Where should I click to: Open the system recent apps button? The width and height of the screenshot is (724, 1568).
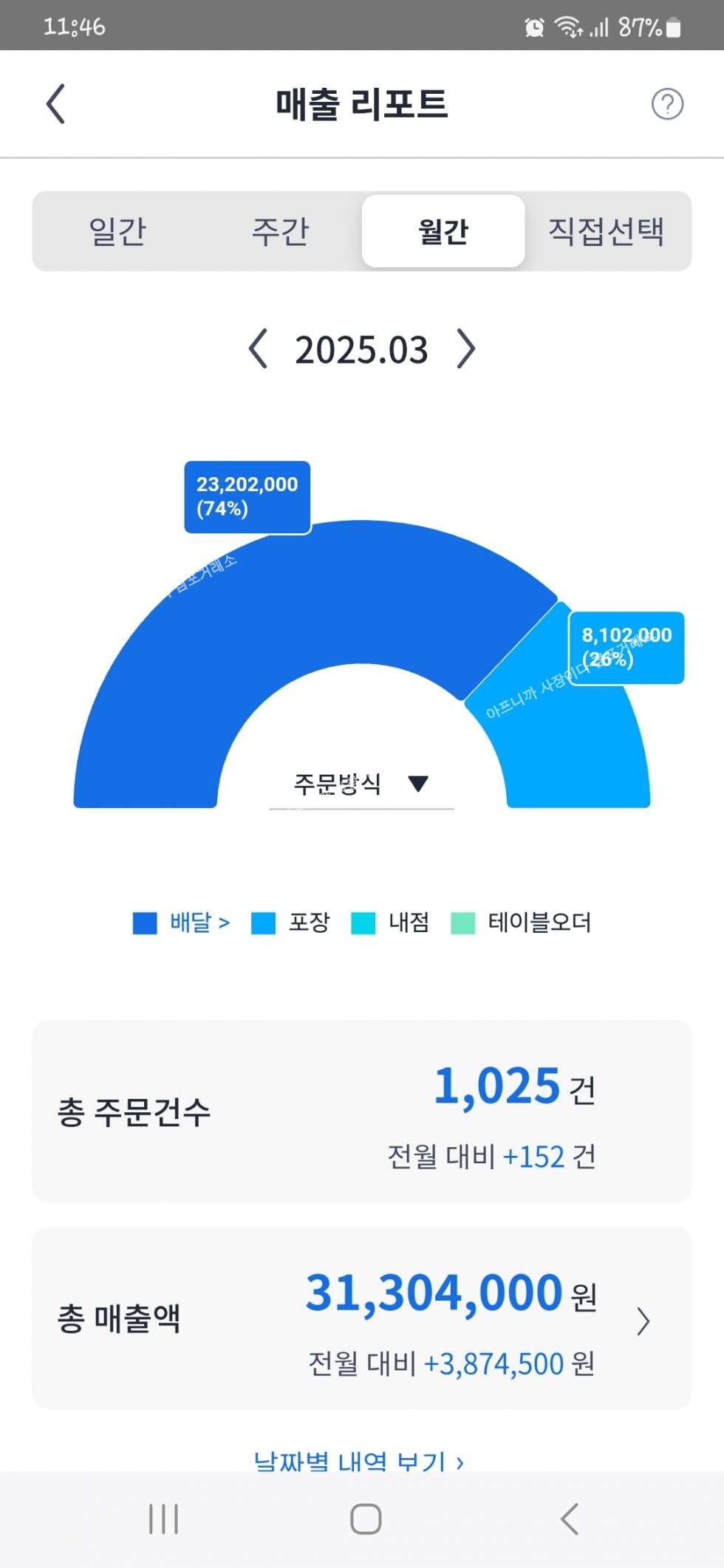point(163,1519)
